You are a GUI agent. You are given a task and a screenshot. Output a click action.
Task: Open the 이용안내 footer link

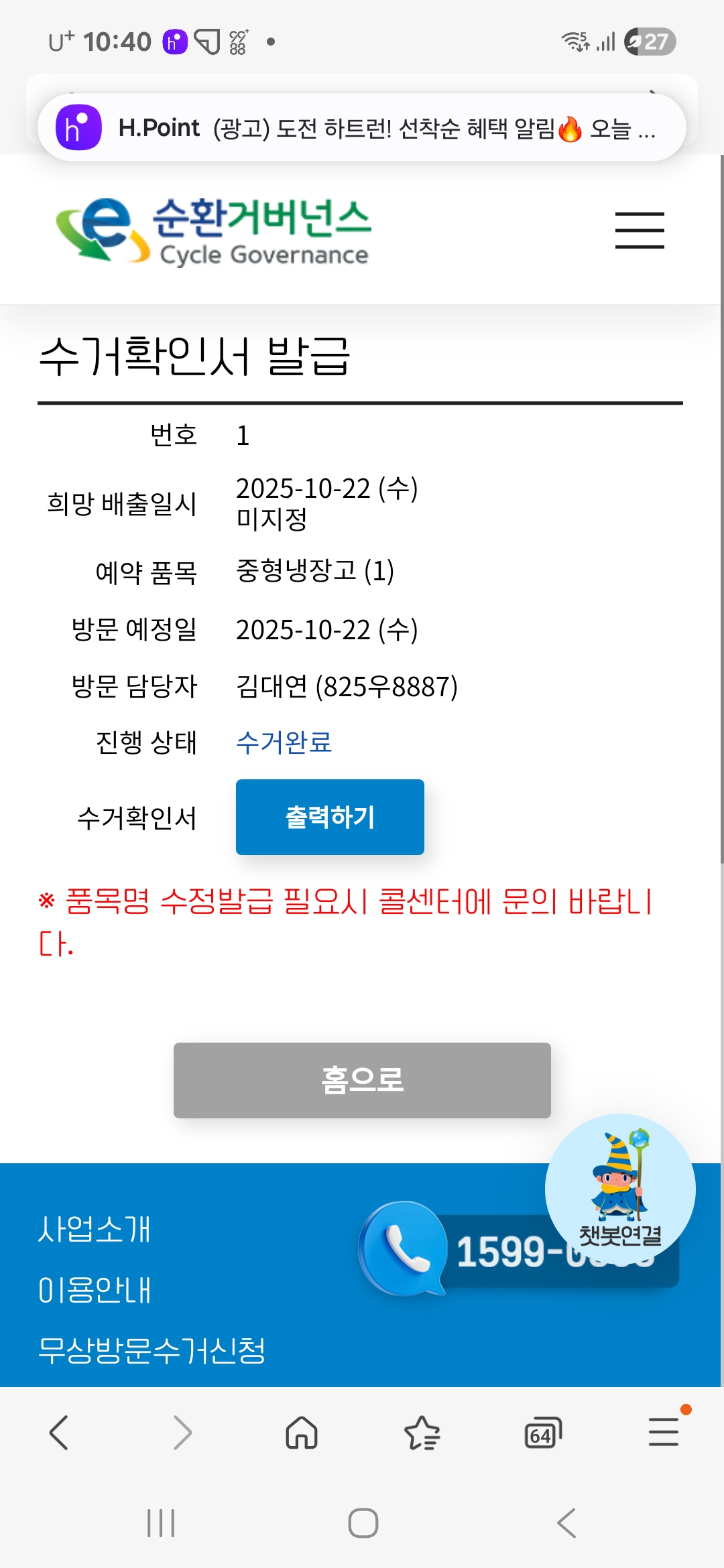95,1290
